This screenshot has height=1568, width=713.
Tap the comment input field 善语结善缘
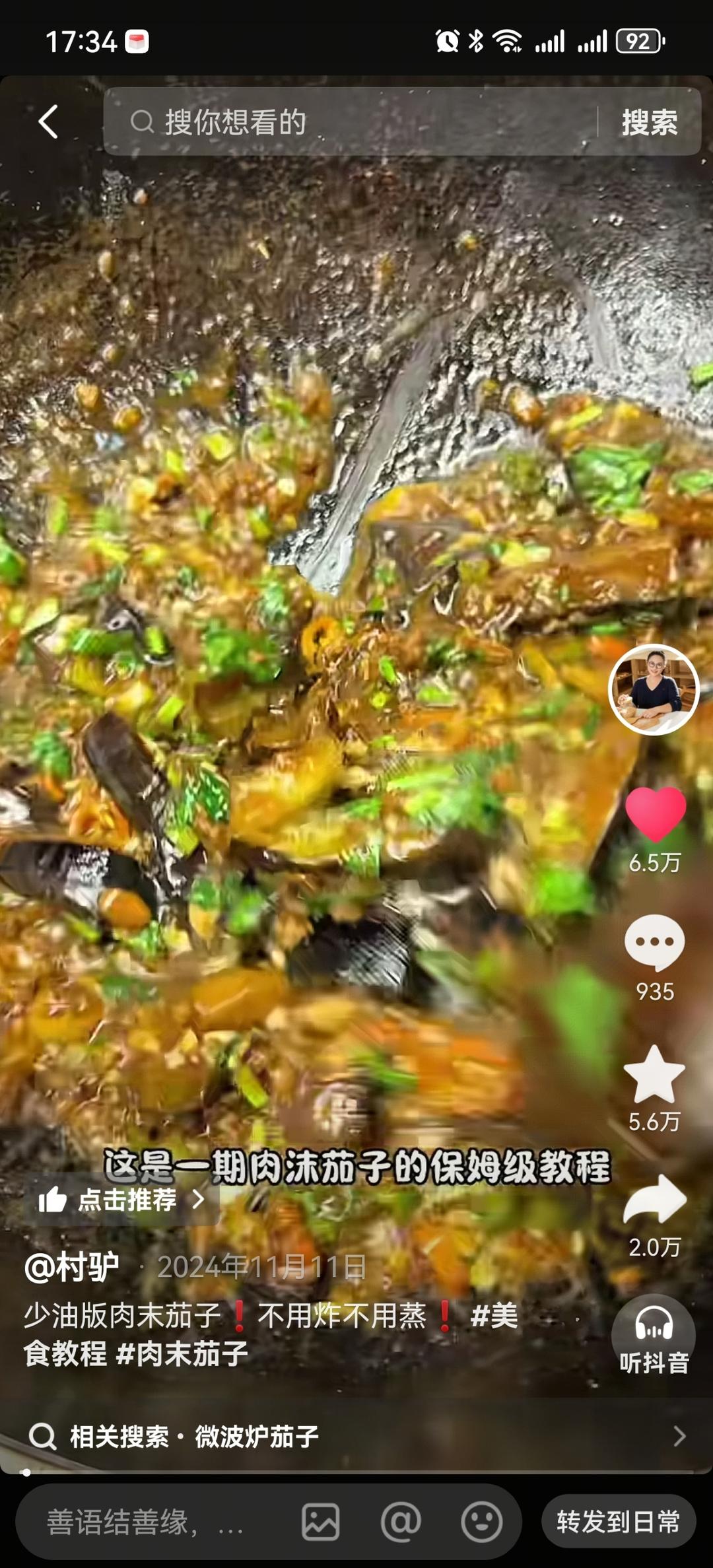pyautogui.click(x=145, y=1522)
